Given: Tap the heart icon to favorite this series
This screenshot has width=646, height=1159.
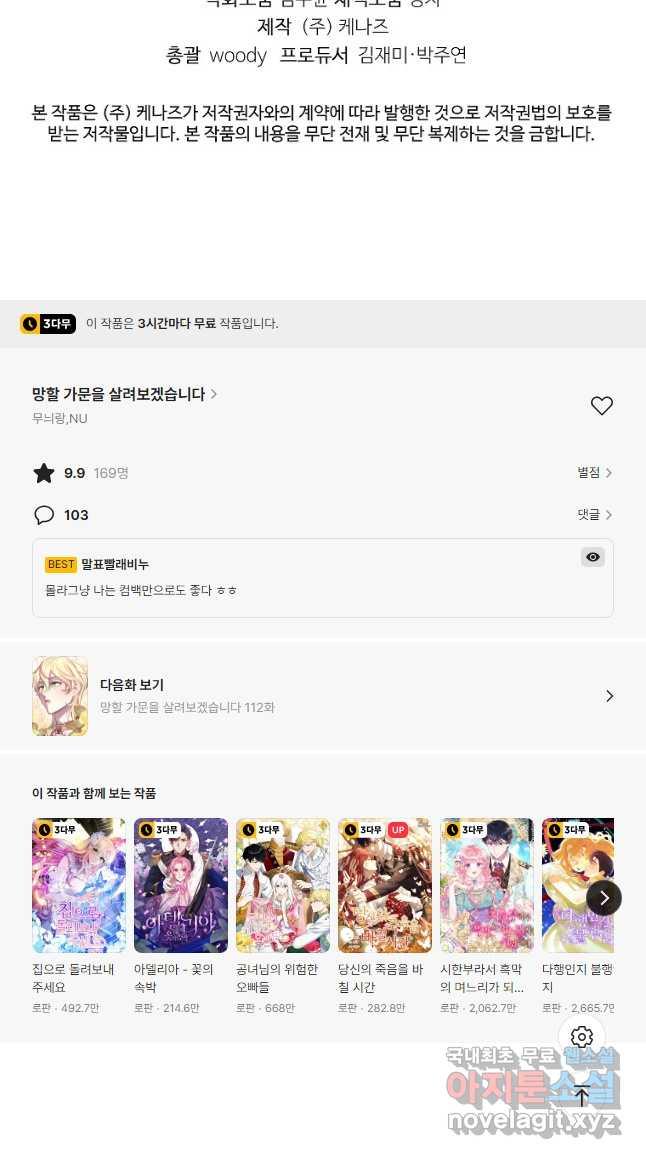Looking at the screenshot, I should pos(601,406).
